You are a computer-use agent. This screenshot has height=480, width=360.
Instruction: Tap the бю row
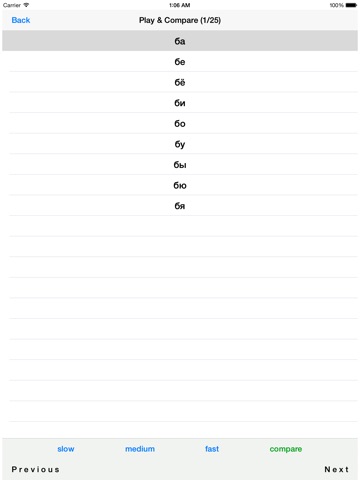180,185
